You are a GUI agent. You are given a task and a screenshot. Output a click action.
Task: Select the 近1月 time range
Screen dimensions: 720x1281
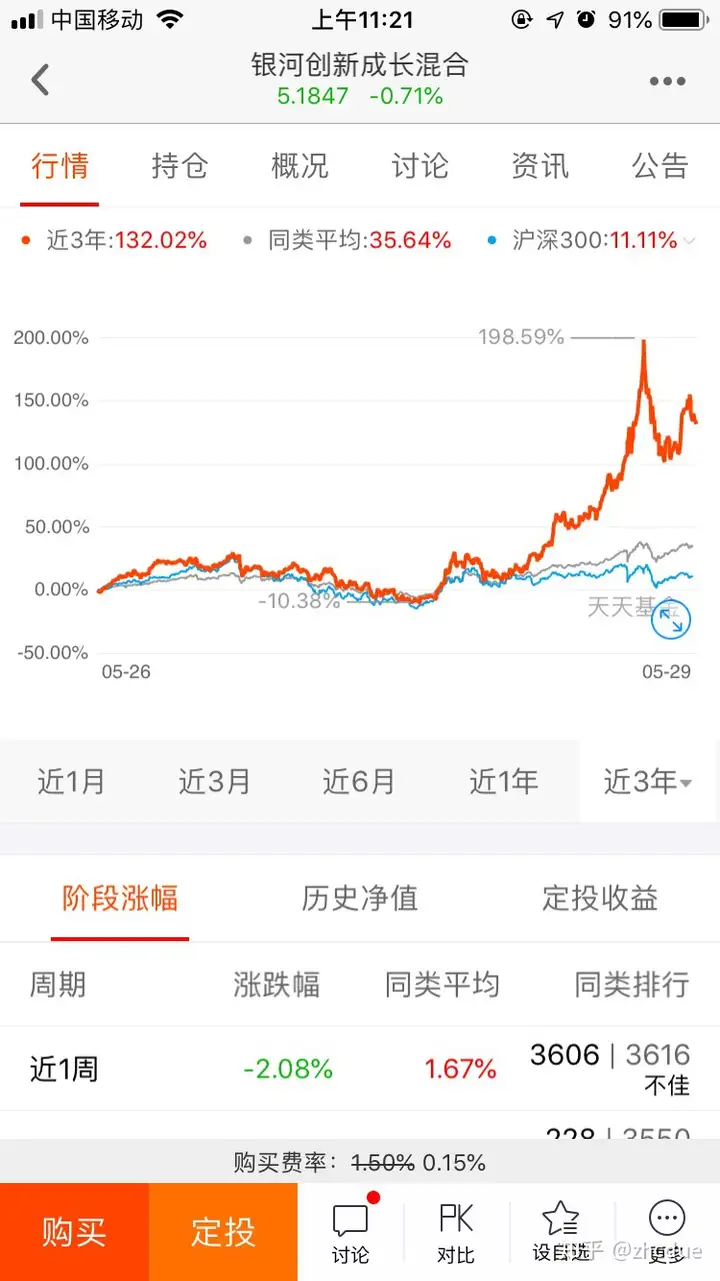[x=72, y=781]
